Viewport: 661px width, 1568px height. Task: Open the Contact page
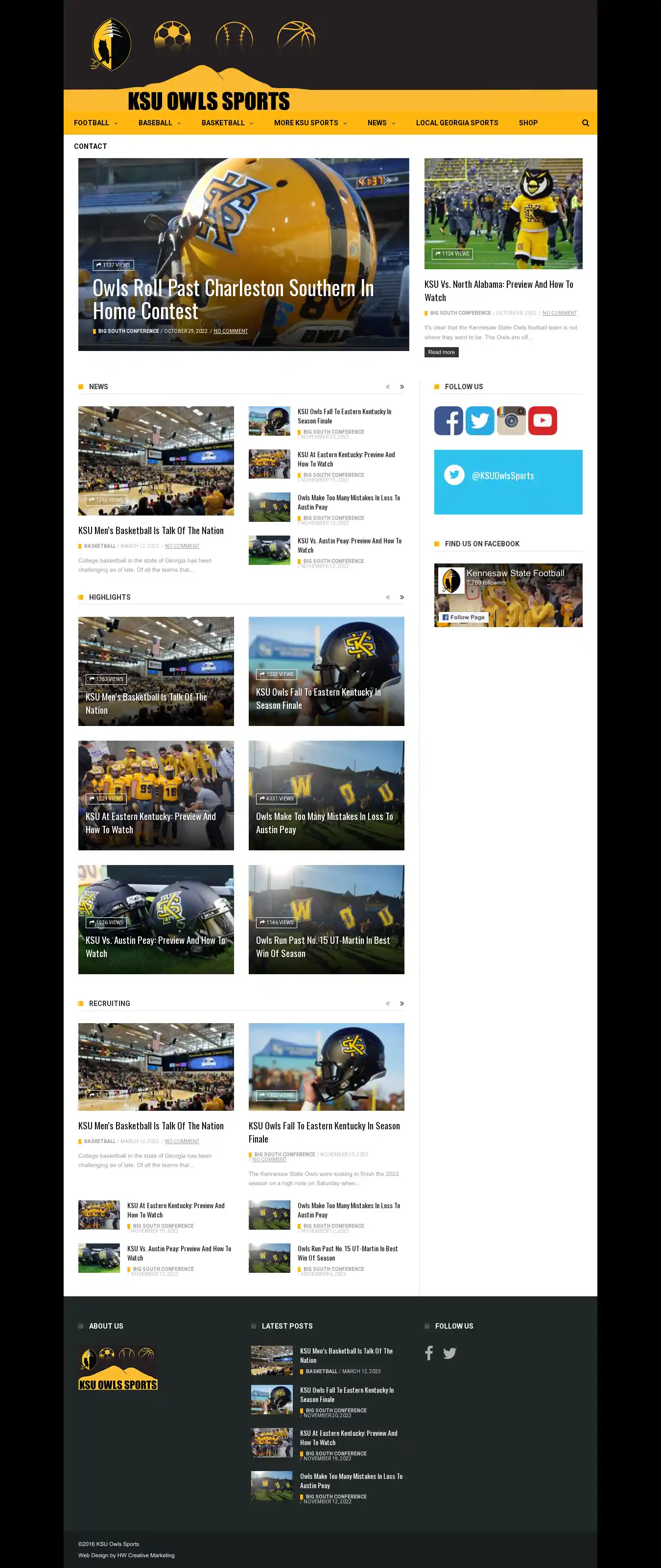point(90,146)
